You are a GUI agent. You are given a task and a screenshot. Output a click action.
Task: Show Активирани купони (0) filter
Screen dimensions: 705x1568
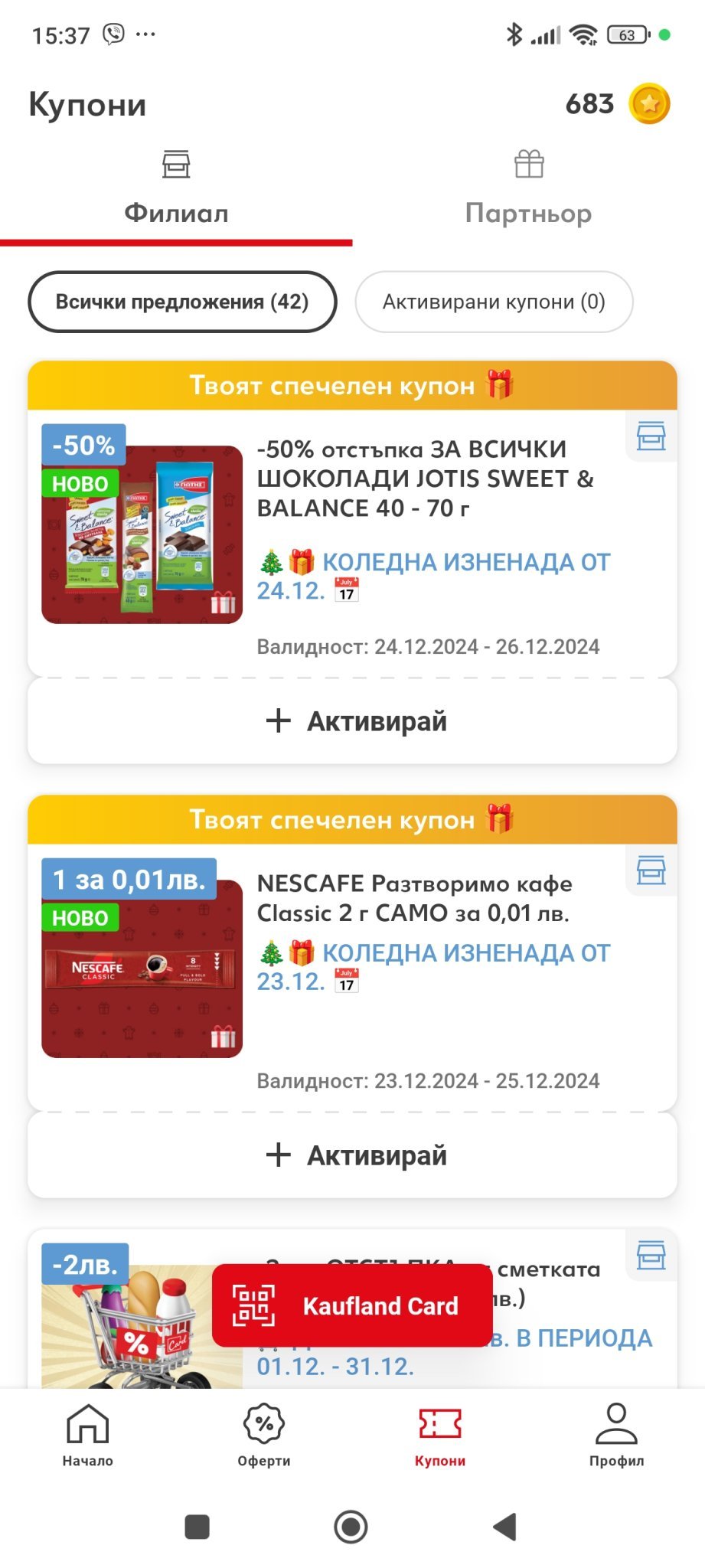pos(494,302)
